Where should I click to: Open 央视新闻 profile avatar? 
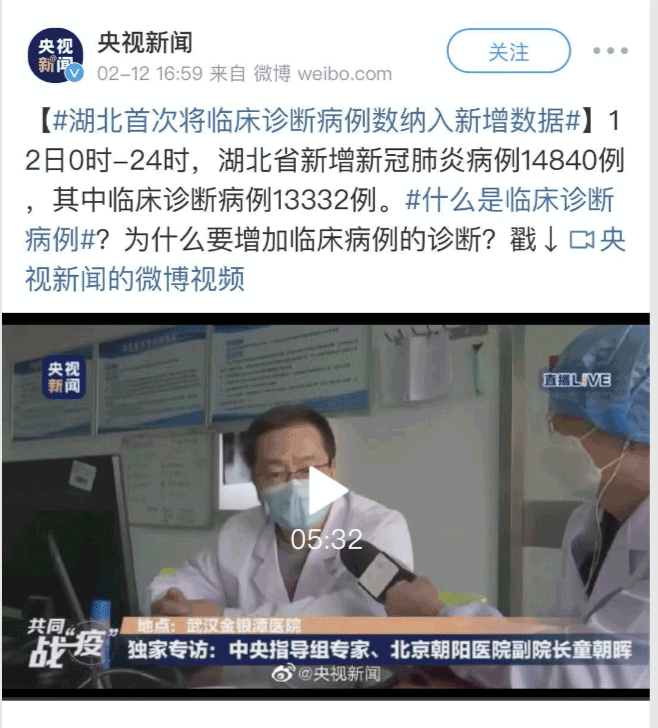point(55,54)
